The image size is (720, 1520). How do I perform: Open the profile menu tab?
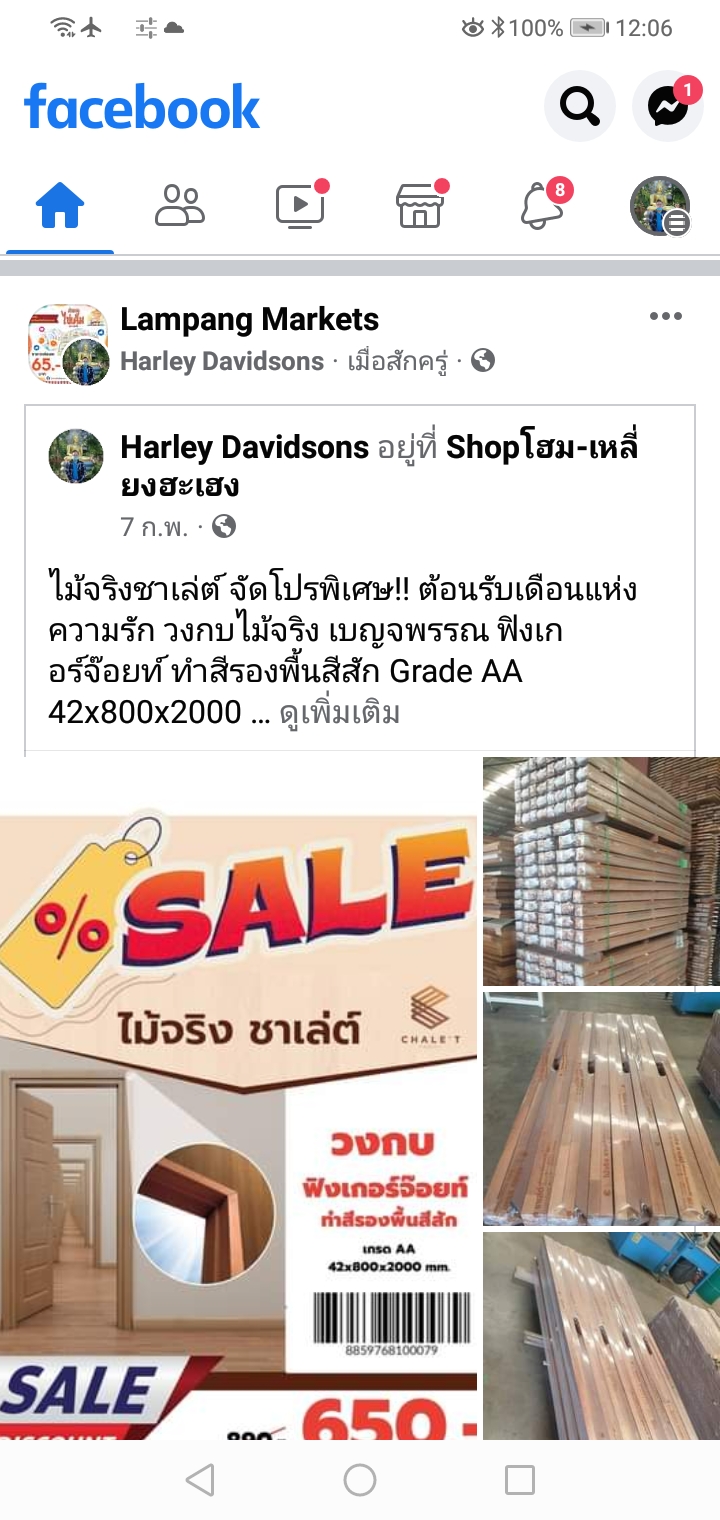(660, 207)
